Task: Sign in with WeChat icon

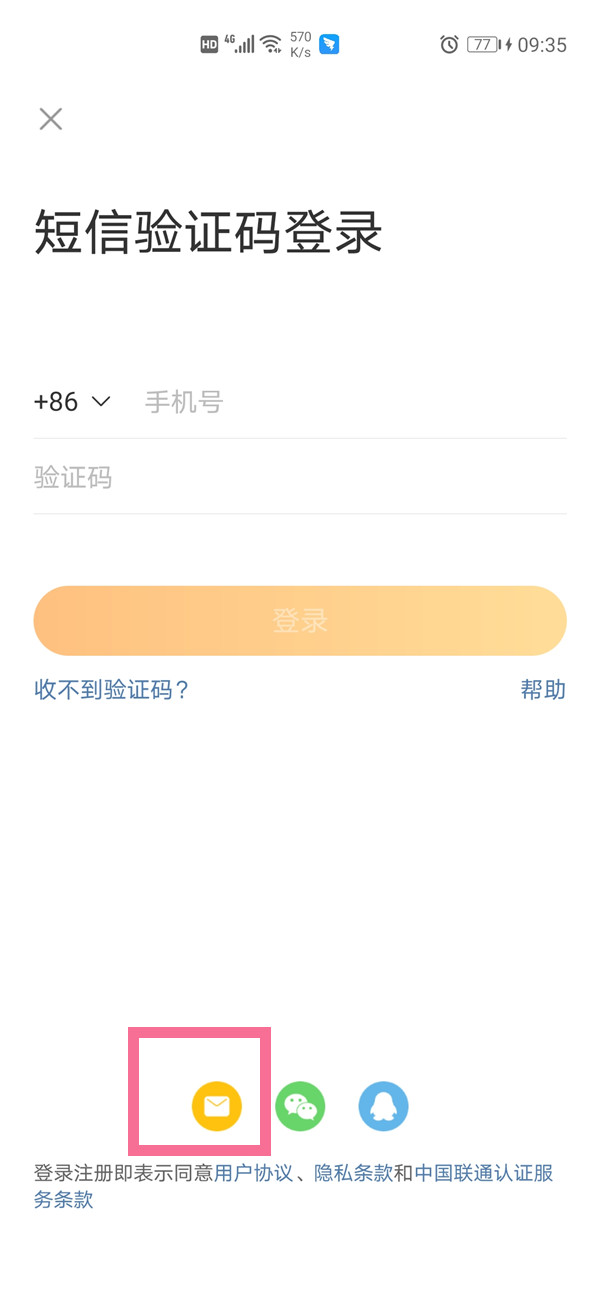Action: click(x=300, y=1106)
